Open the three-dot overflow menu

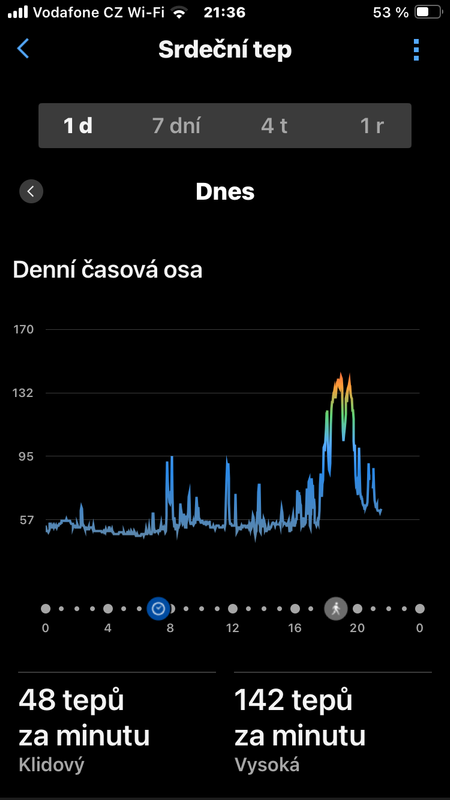point(416,49)
